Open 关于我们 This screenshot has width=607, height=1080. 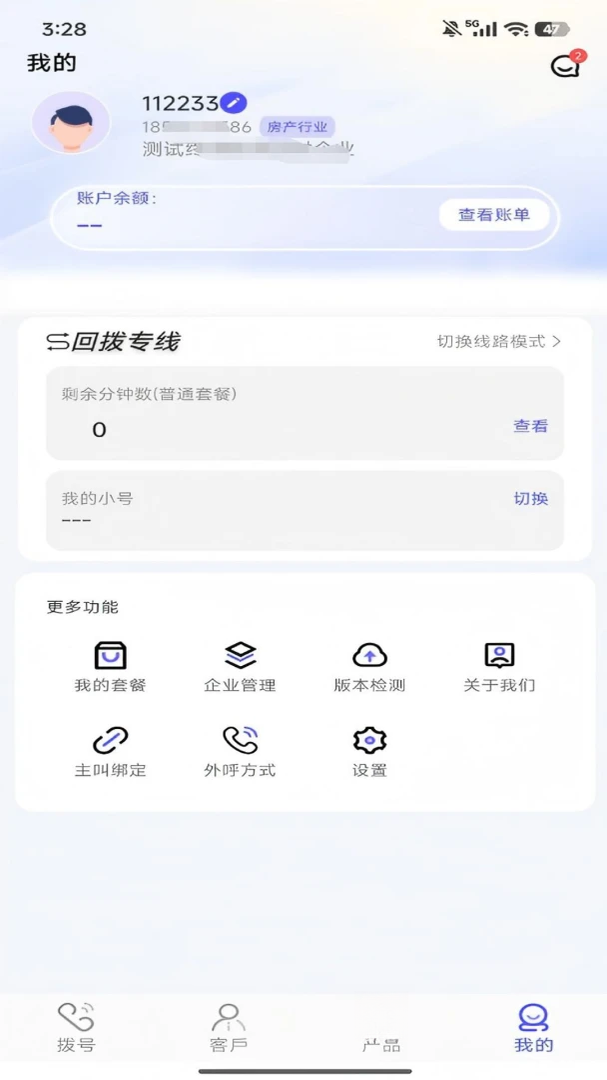(x=500, y=667)
